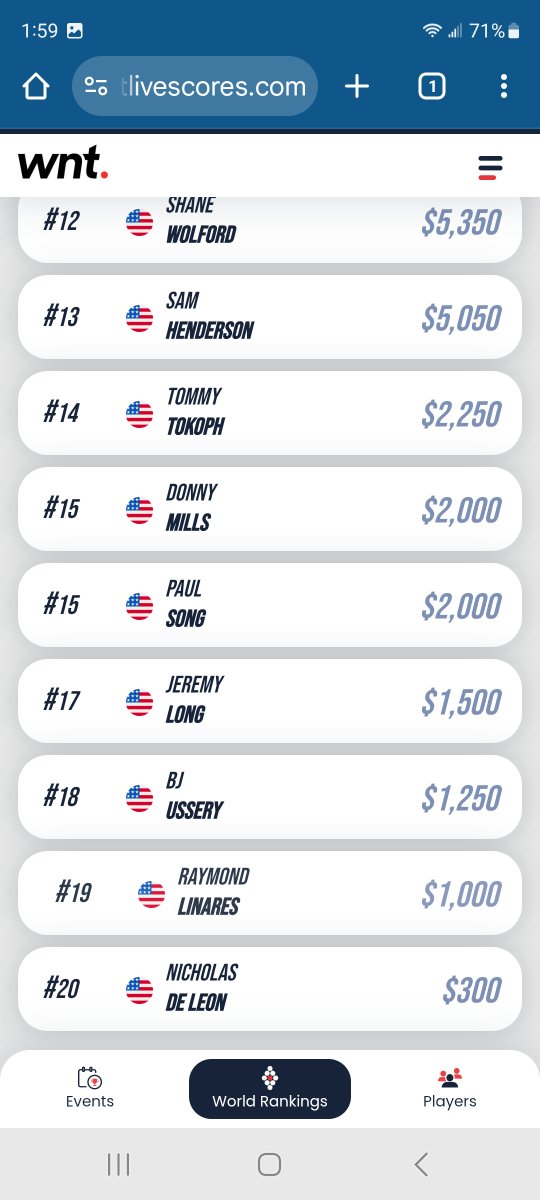The height and width of the screenshot is (1200, 540).
Task: Open a new browser tab
Action: pos(357,87)
